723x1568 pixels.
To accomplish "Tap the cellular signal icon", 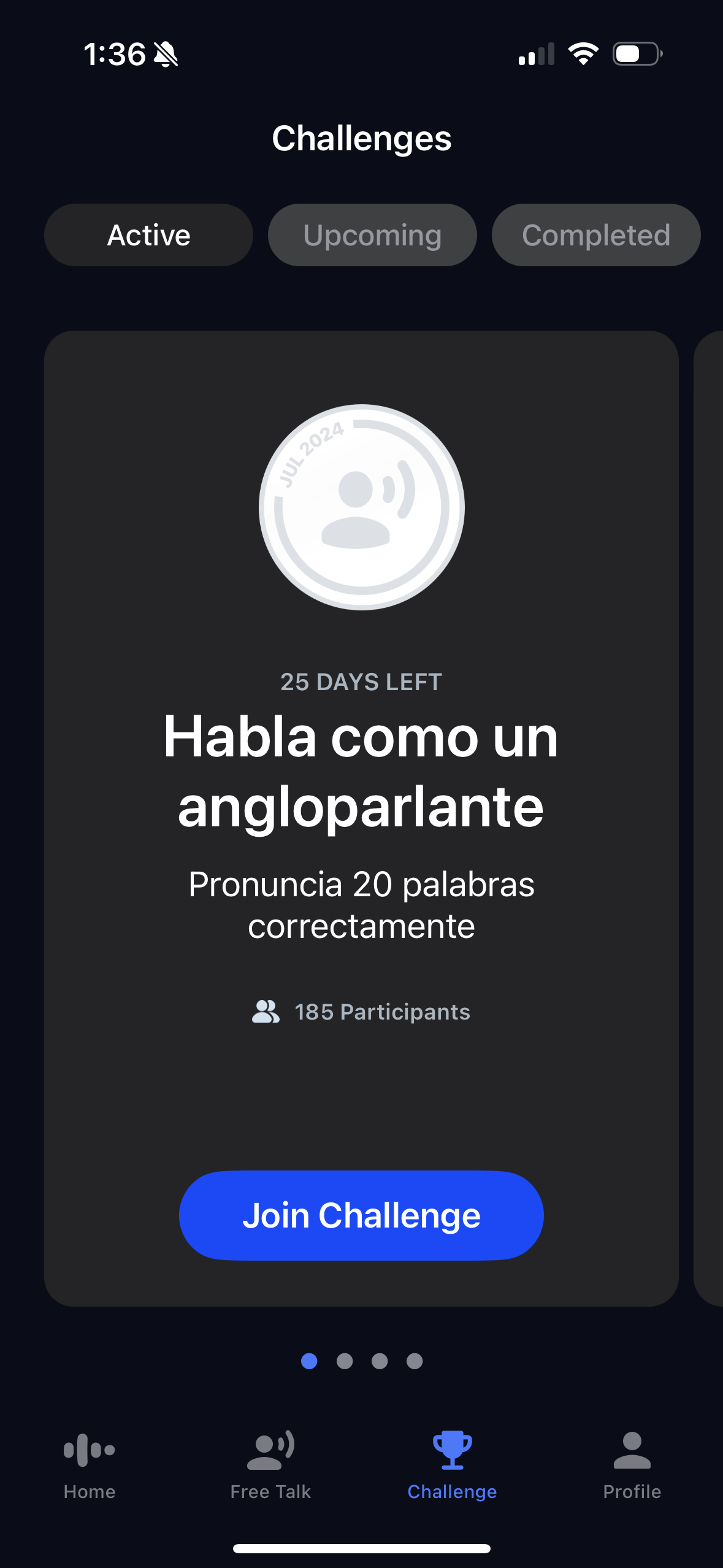I will coord(537,54).
